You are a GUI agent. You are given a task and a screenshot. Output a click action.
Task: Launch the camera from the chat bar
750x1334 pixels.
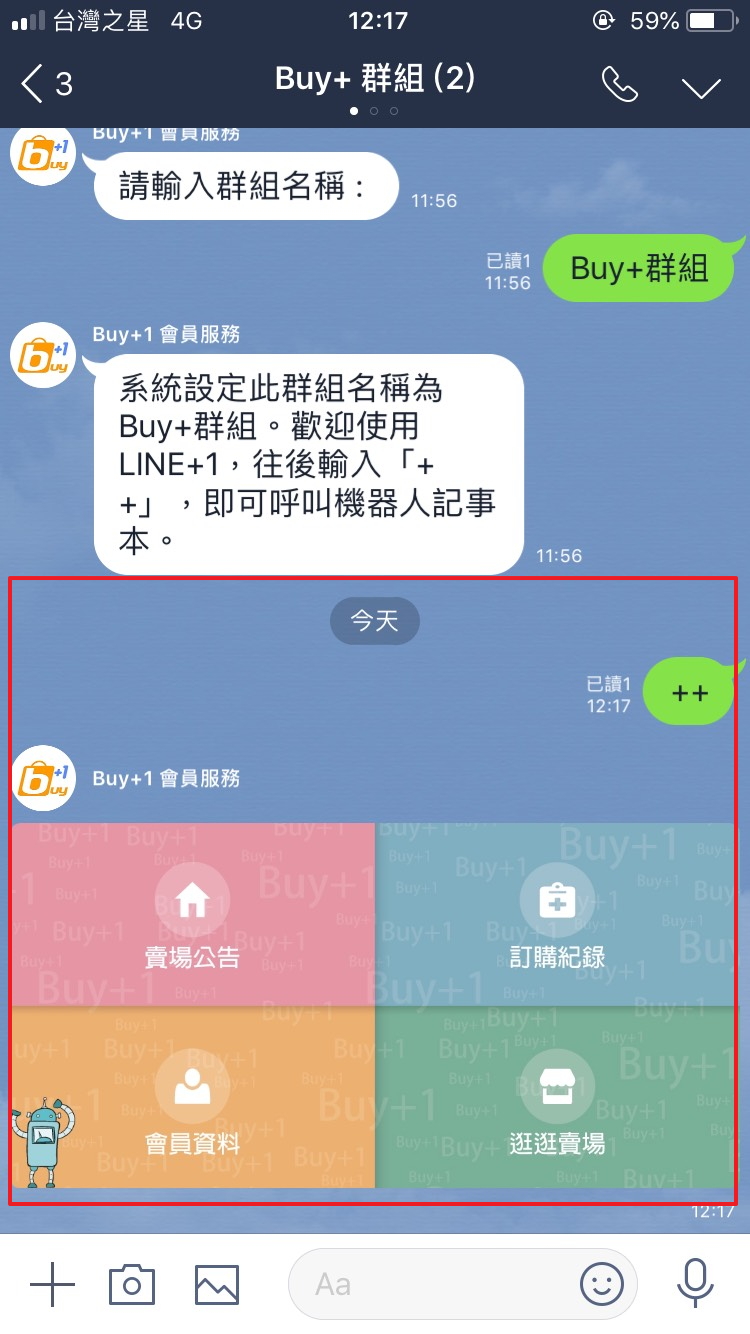click(132, 1284)
